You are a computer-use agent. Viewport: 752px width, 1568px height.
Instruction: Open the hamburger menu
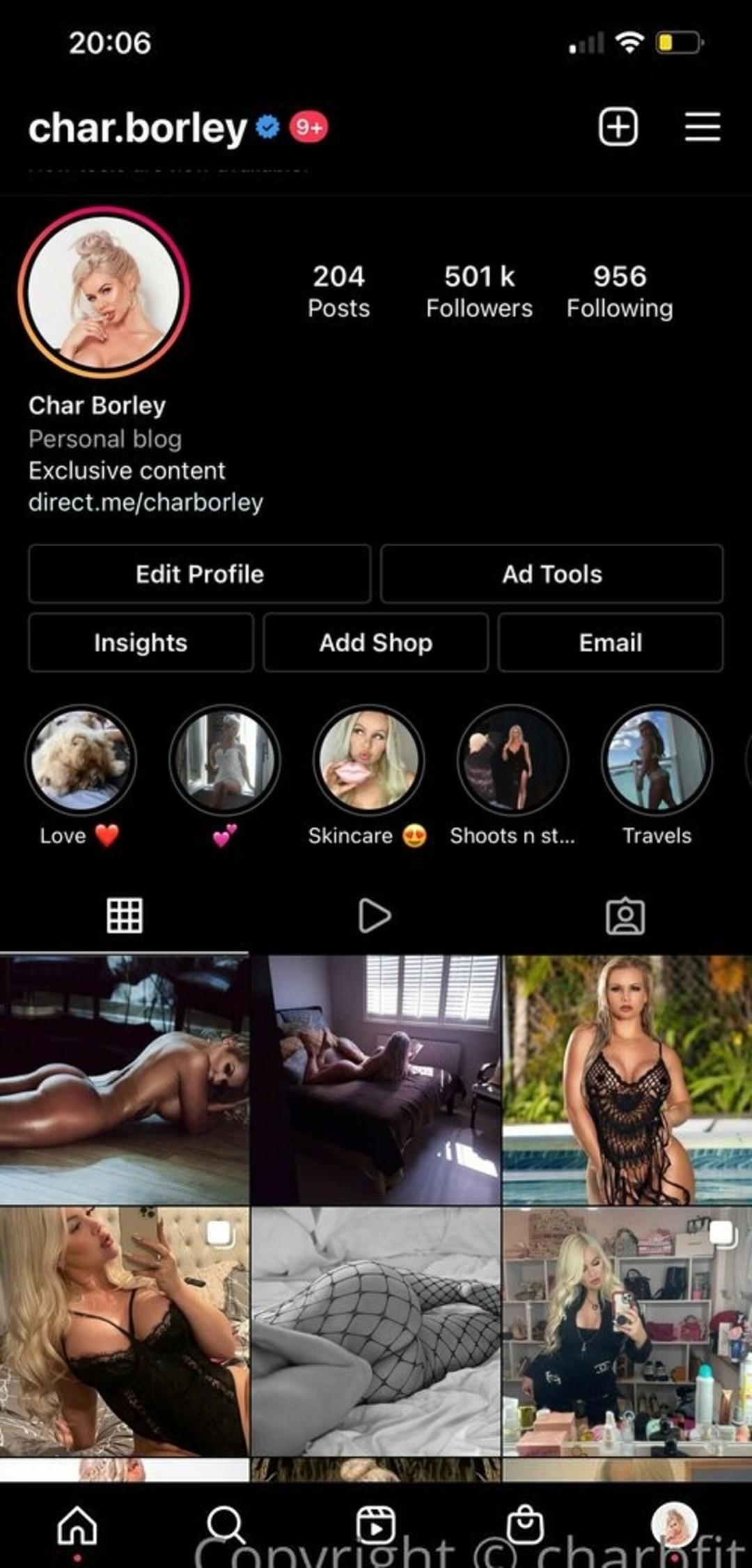coord(702,127)
